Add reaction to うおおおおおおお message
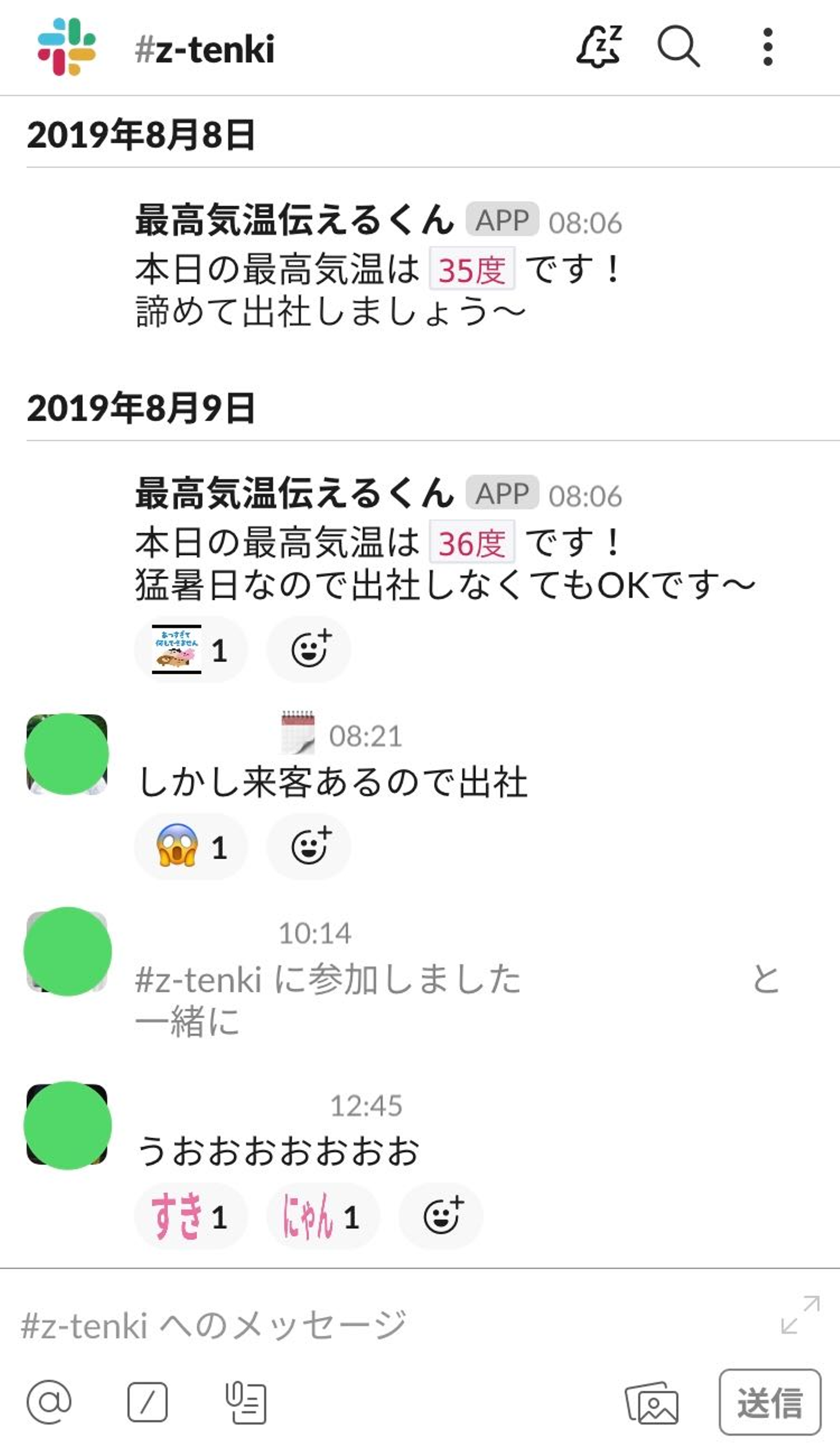The width and height of the screenshot is (840, 1445). [x=442, y=1216]
